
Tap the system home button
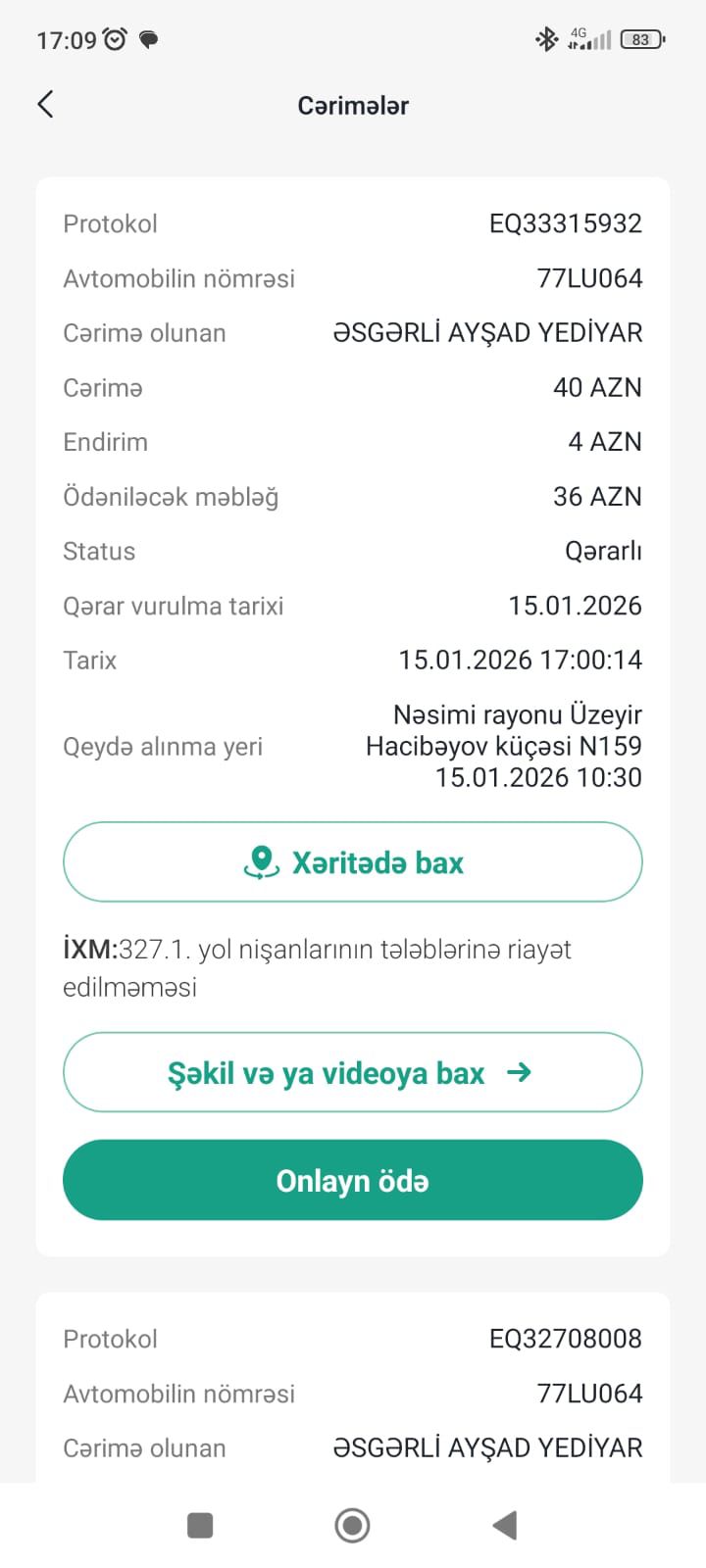click(x=352, y=1525)
